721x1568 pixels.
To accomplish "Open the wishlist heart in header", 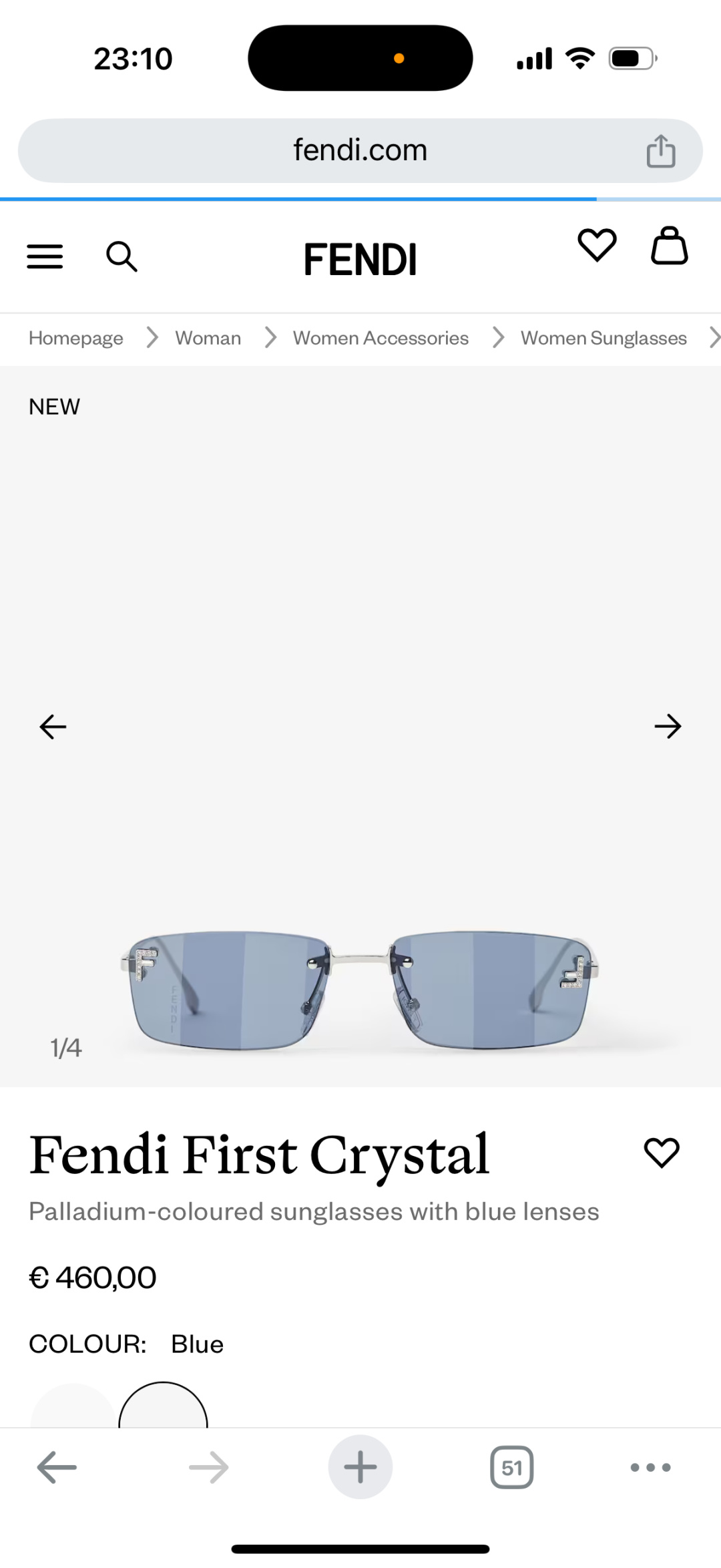I will pyautogui.click(x=597, y=245).
